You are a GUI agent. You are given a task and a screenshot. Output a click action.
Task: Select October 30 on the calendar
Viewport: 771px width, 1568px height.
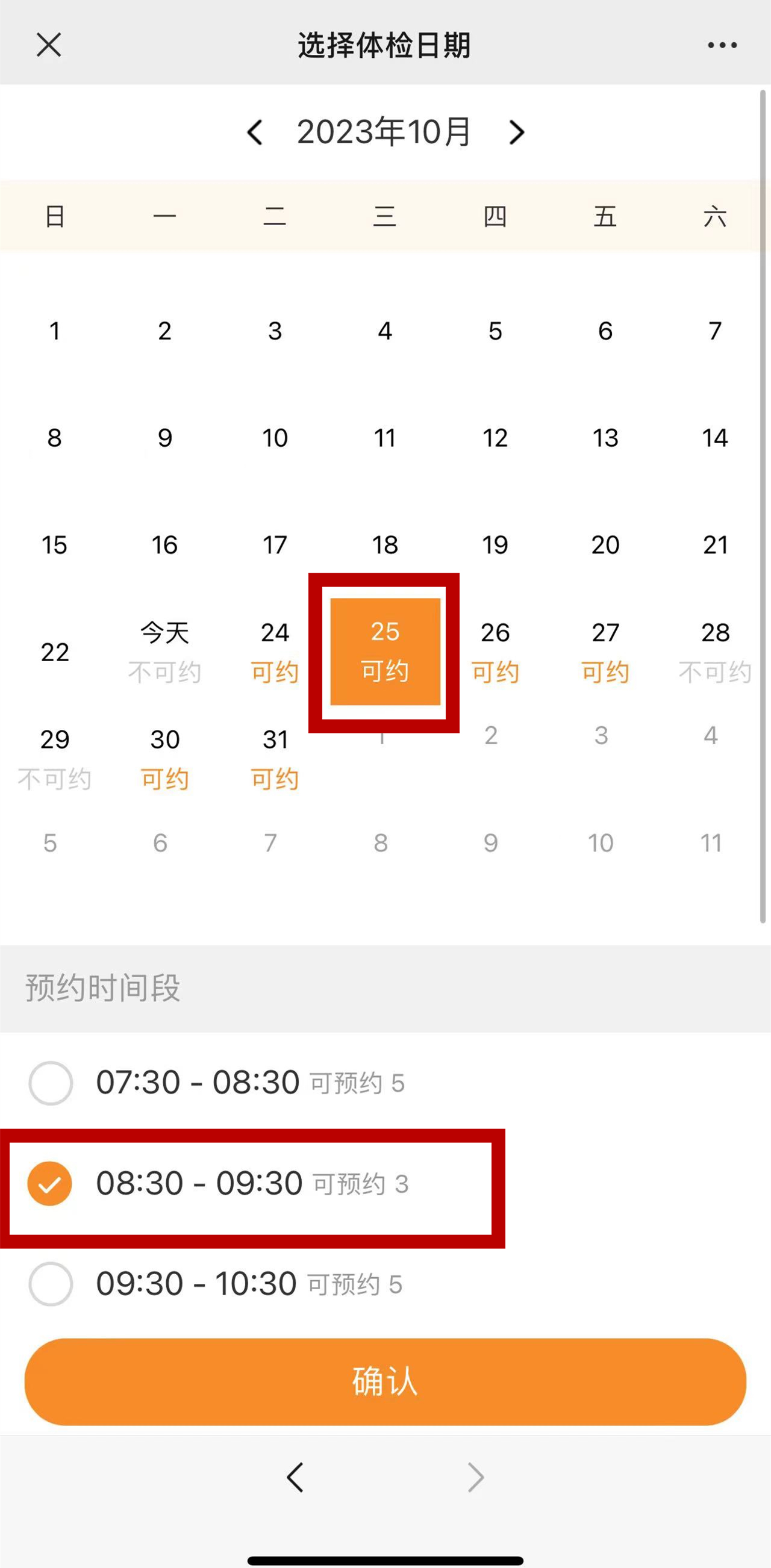(164, 759)
